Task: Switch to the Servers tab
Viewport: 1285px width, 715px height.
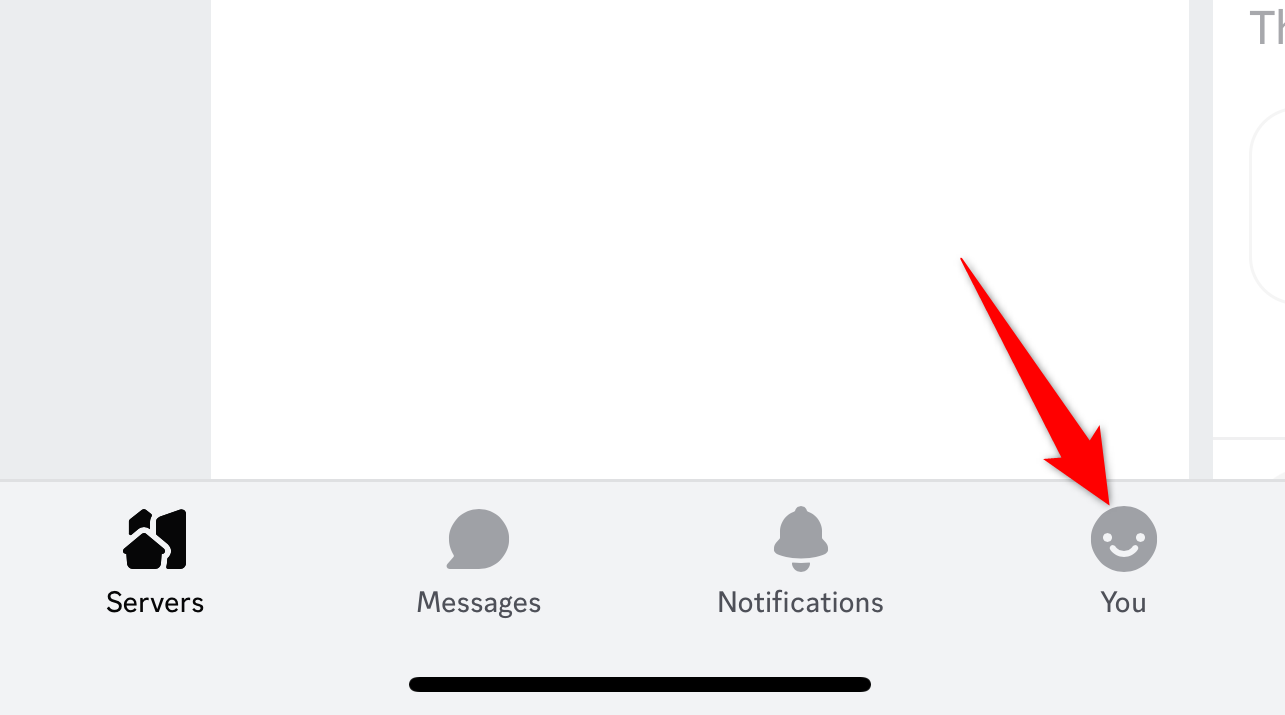Action: pyautogui.click(x=155, y=561)
